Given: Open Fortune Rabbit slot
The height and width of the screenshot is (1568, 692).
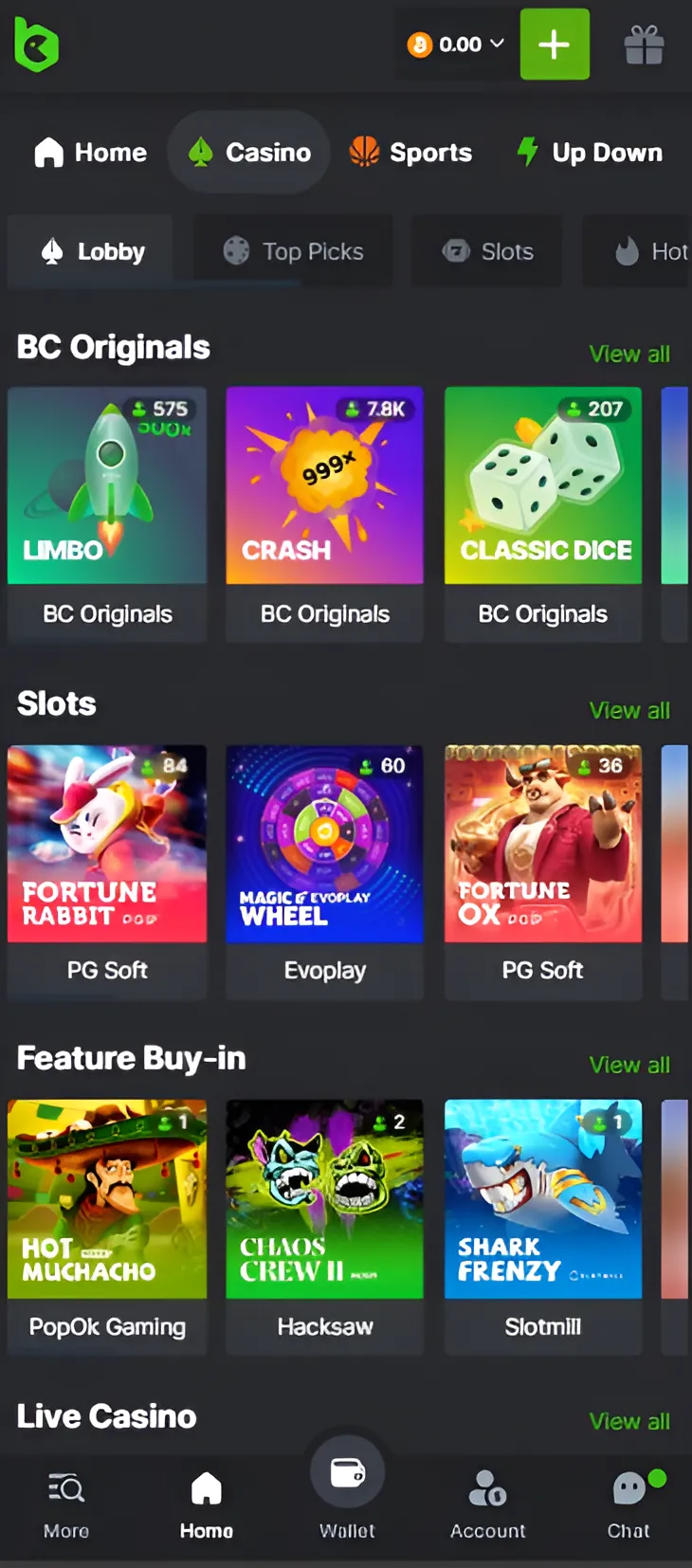Looking at the screenshot, I should (107, 844).
